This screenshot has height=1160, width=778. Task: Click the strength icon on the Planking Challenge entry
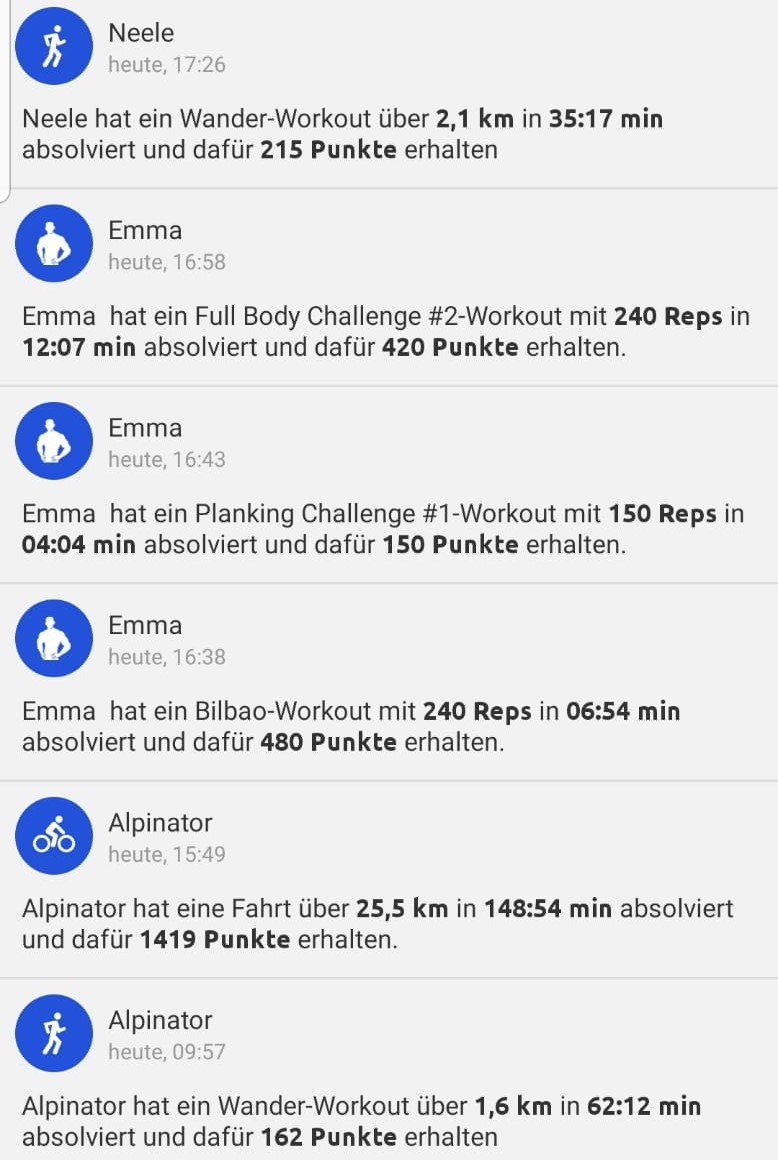coord(53,440)
